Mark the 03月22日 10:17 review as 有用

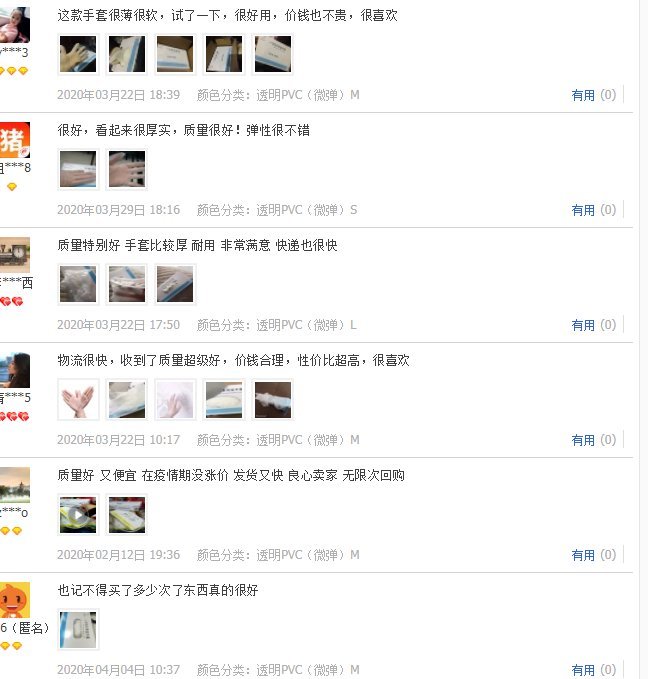(x=583, y=440)
